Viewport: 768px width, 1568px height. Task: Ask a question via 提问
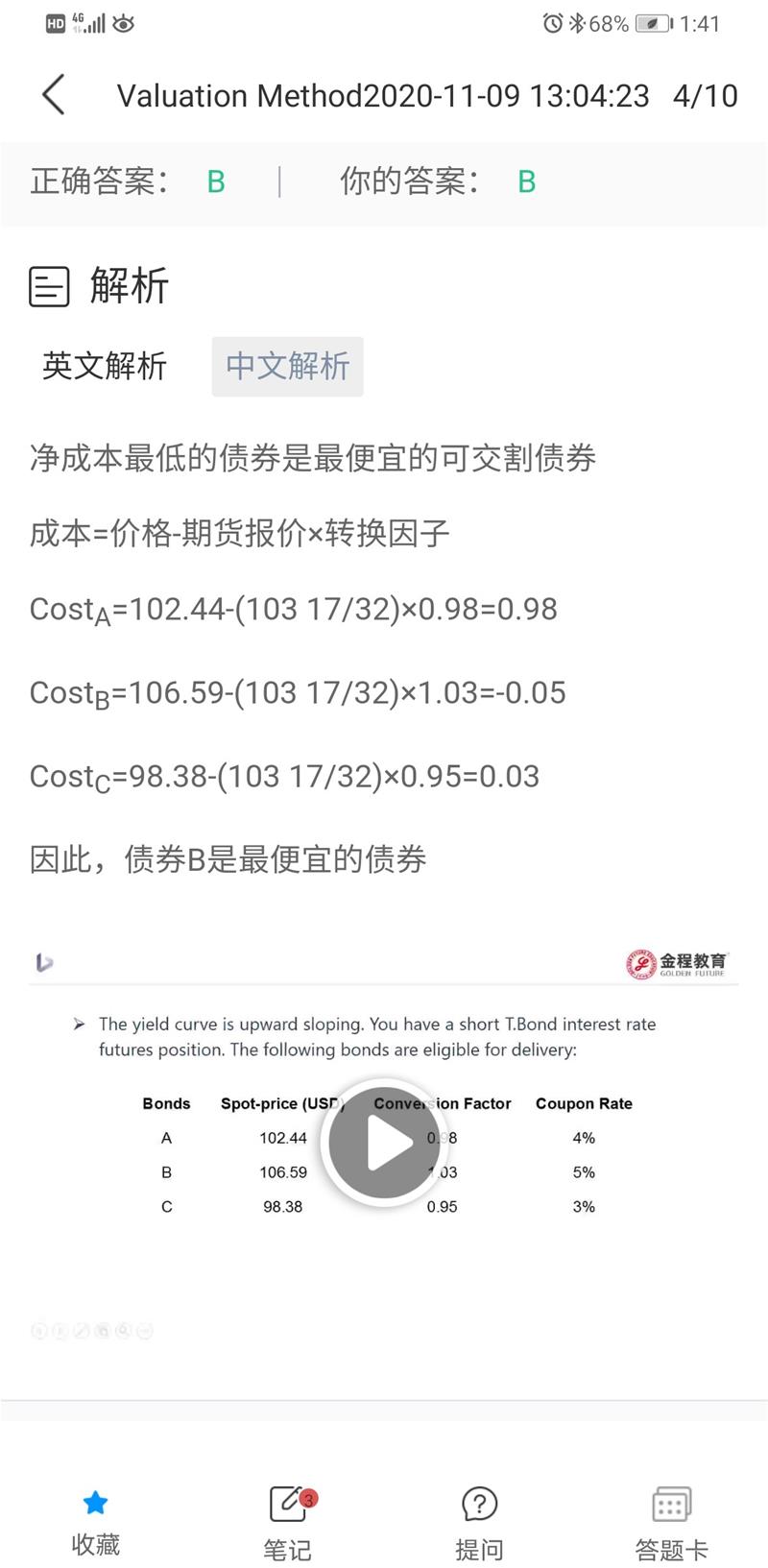click(x=479, y=1522)
